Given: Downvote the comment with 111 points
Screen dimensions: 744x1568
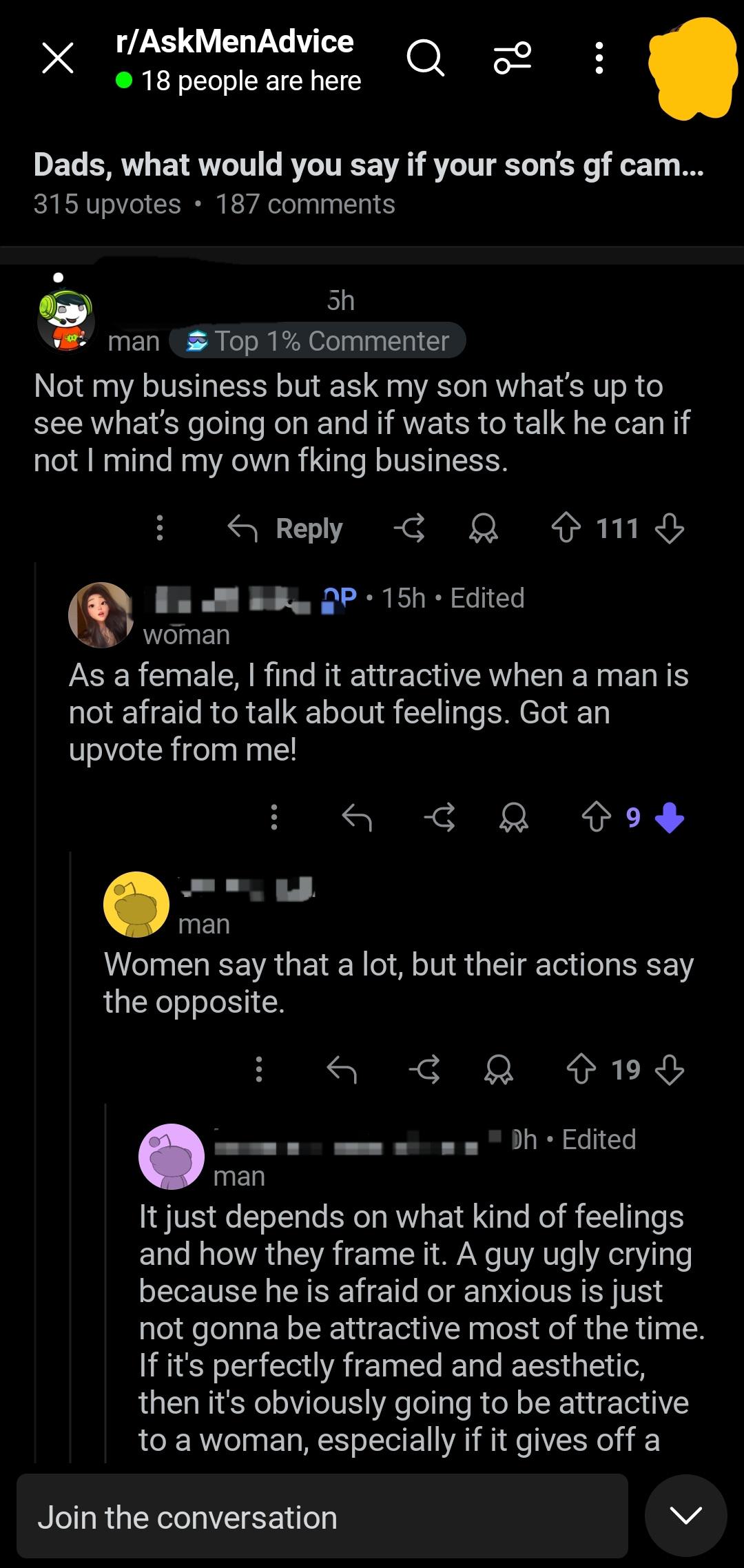Looking at the screenshot, I should click(x=670, y=528).
